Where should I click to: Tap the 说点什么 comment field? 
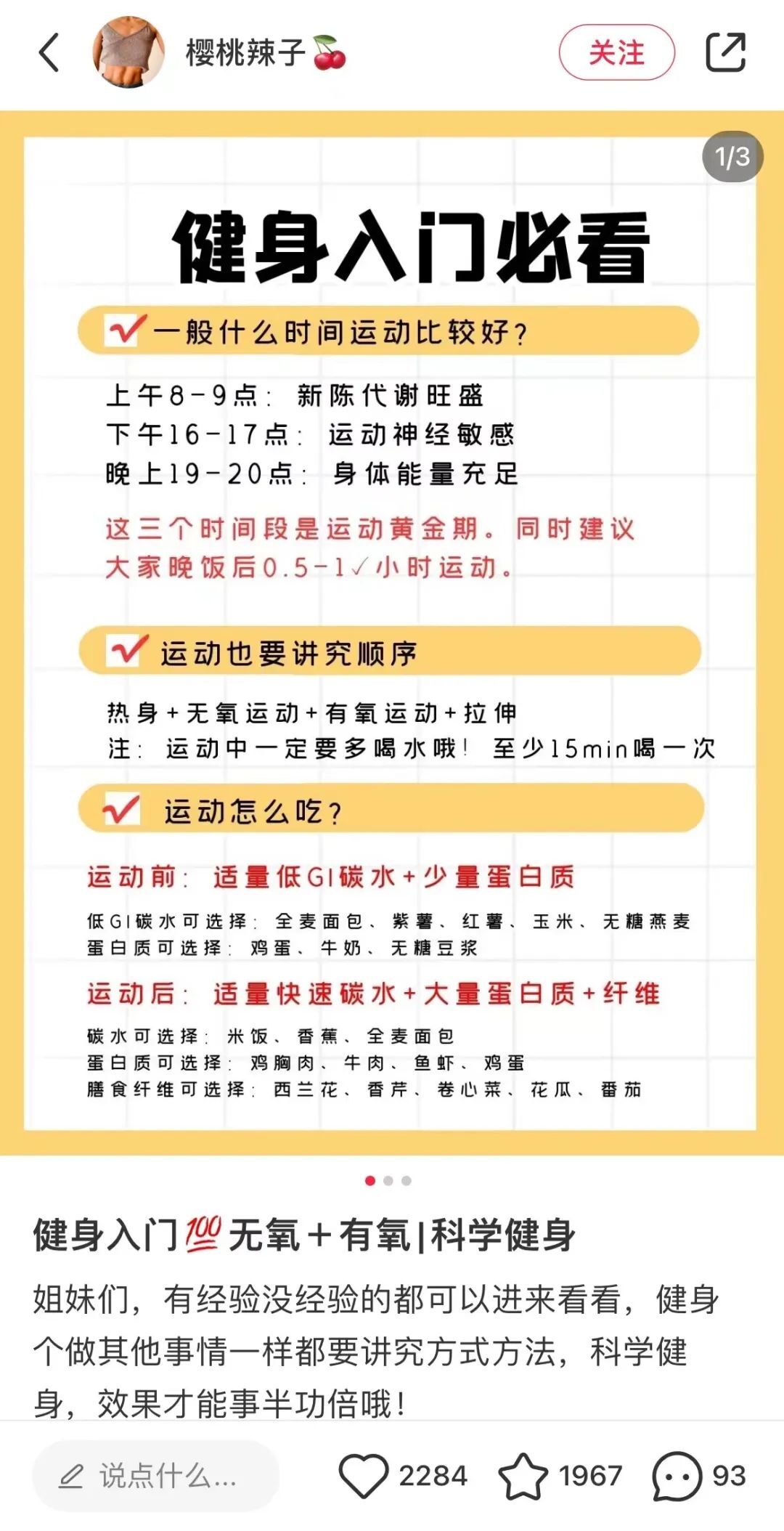click(155, 1476)
